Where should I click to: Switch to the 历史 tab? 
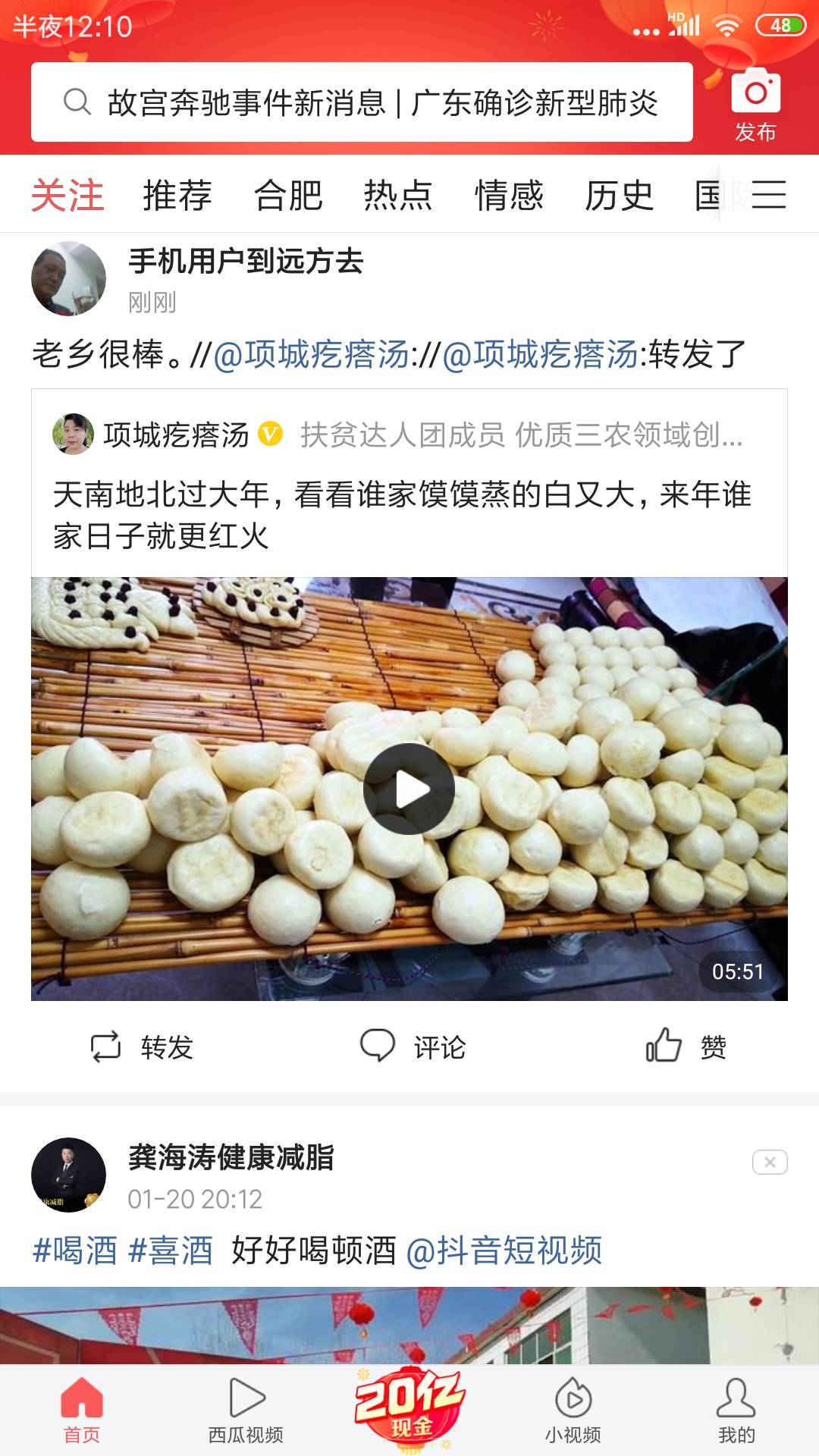[x=619, y=196]
